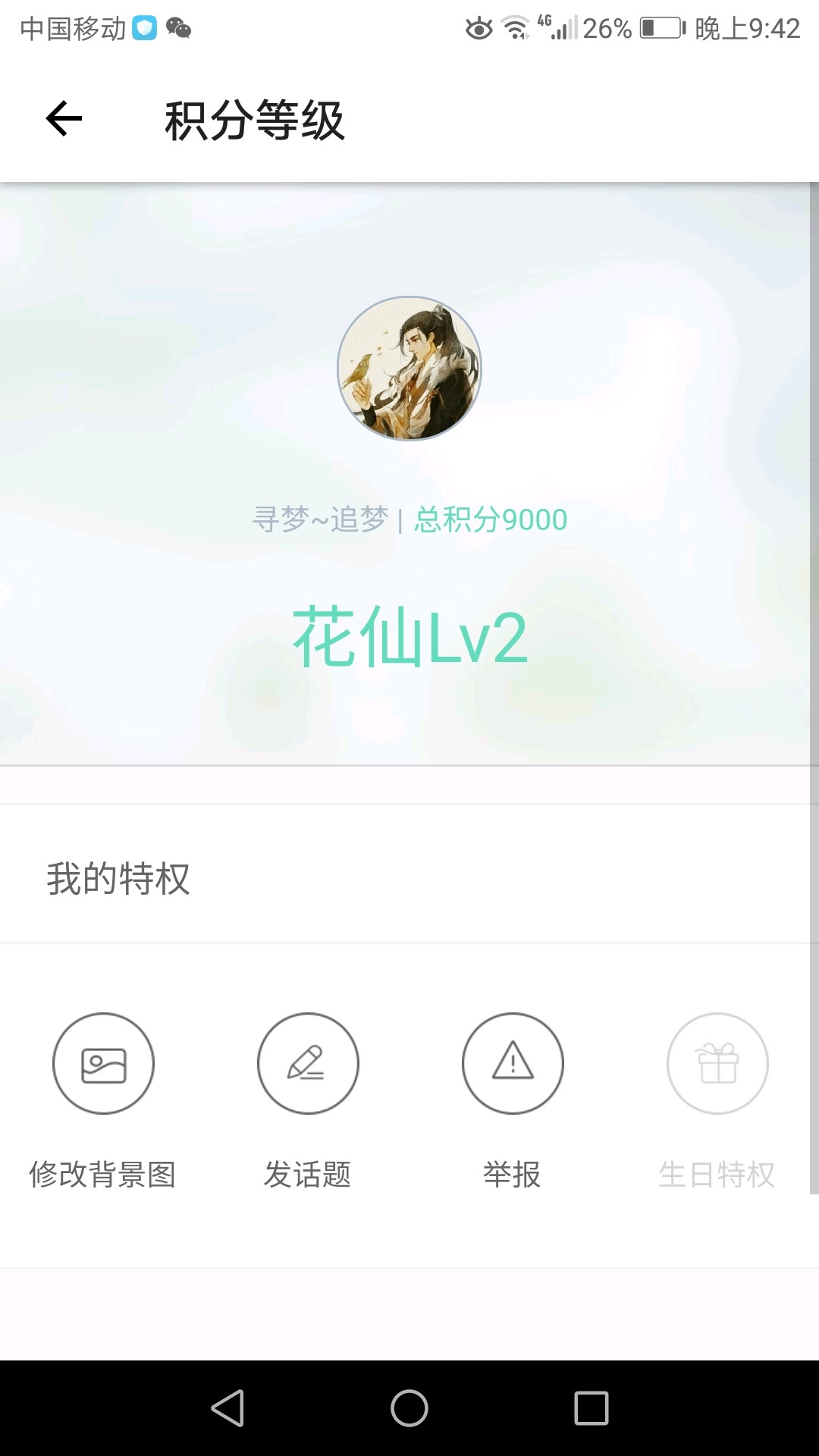Open the 修改背景图 privilege

[x=103, y=1063]
